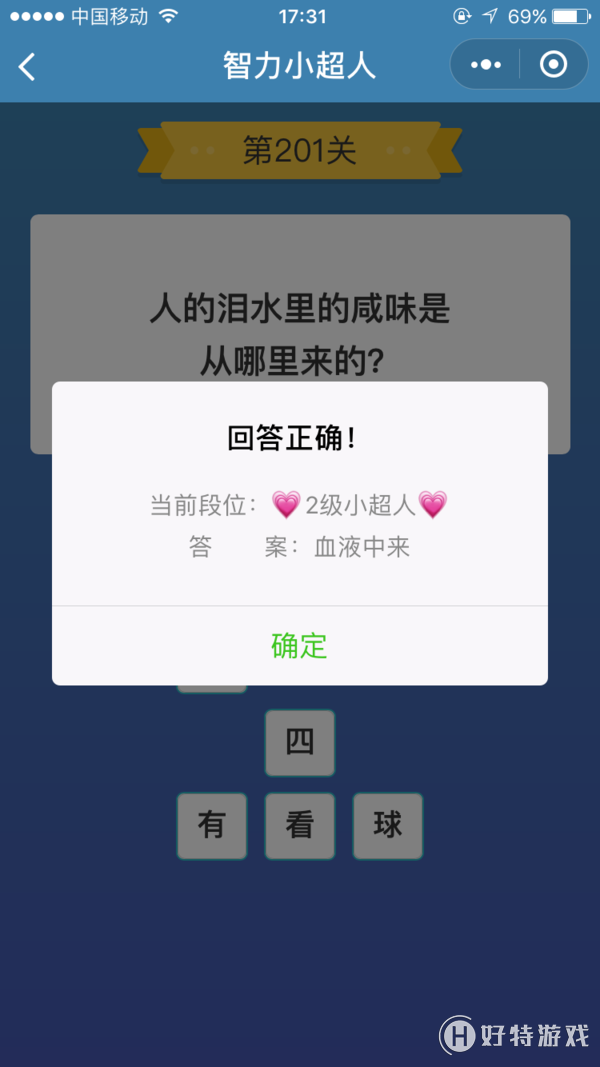The image size is (600, 1067).
Task: Choose the 看 character tile
Action: pos(299,826)
